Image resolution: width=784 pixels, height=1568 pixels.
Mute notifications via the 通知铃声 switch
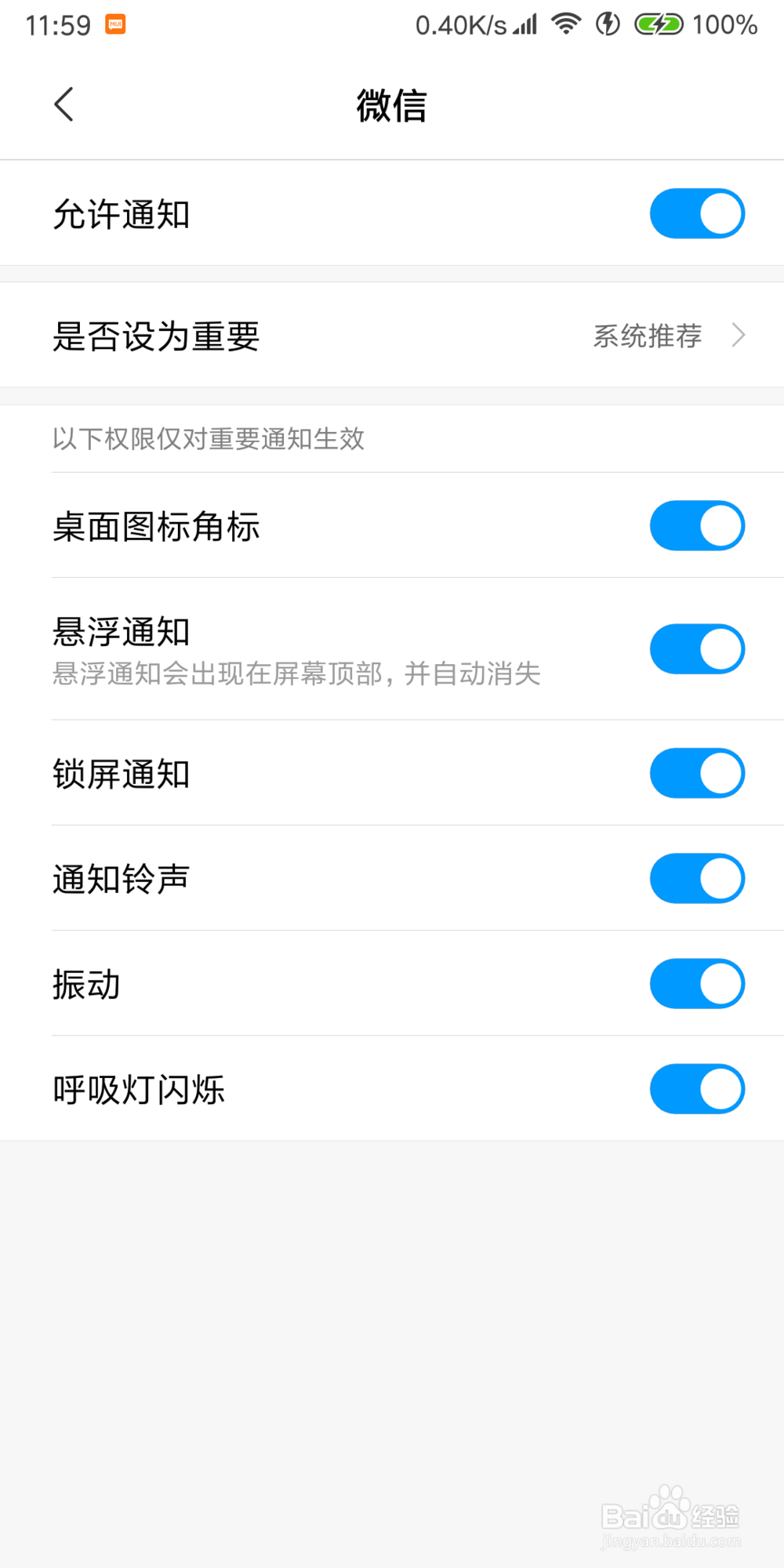[697, 878]
